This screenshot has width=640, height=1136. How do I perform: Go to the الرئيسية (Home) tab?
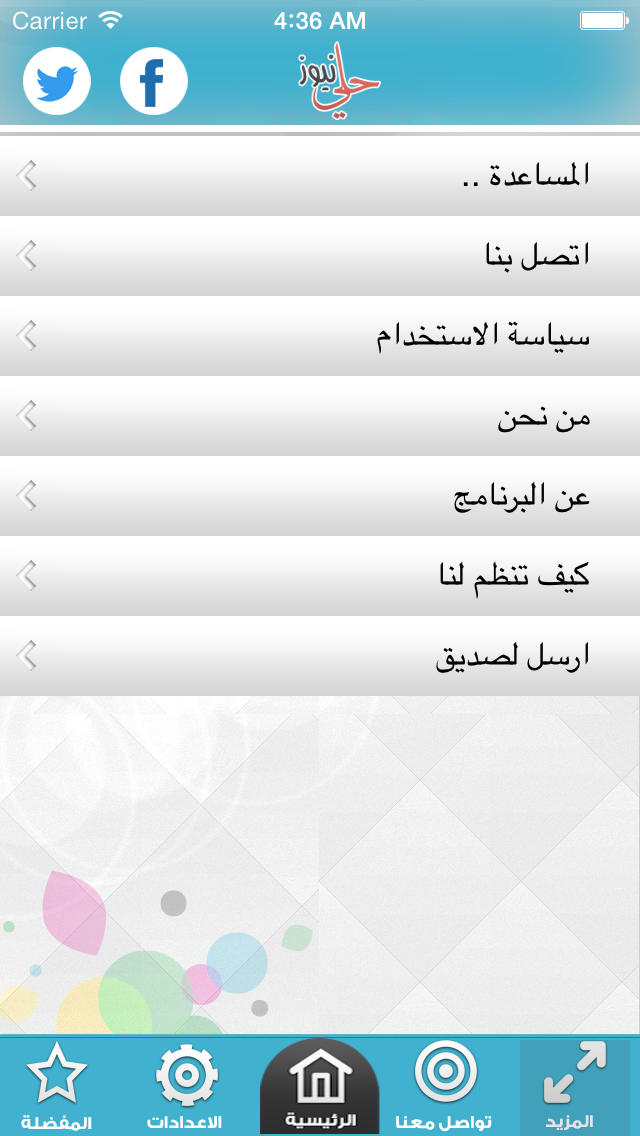click(x=320, y=1087)
